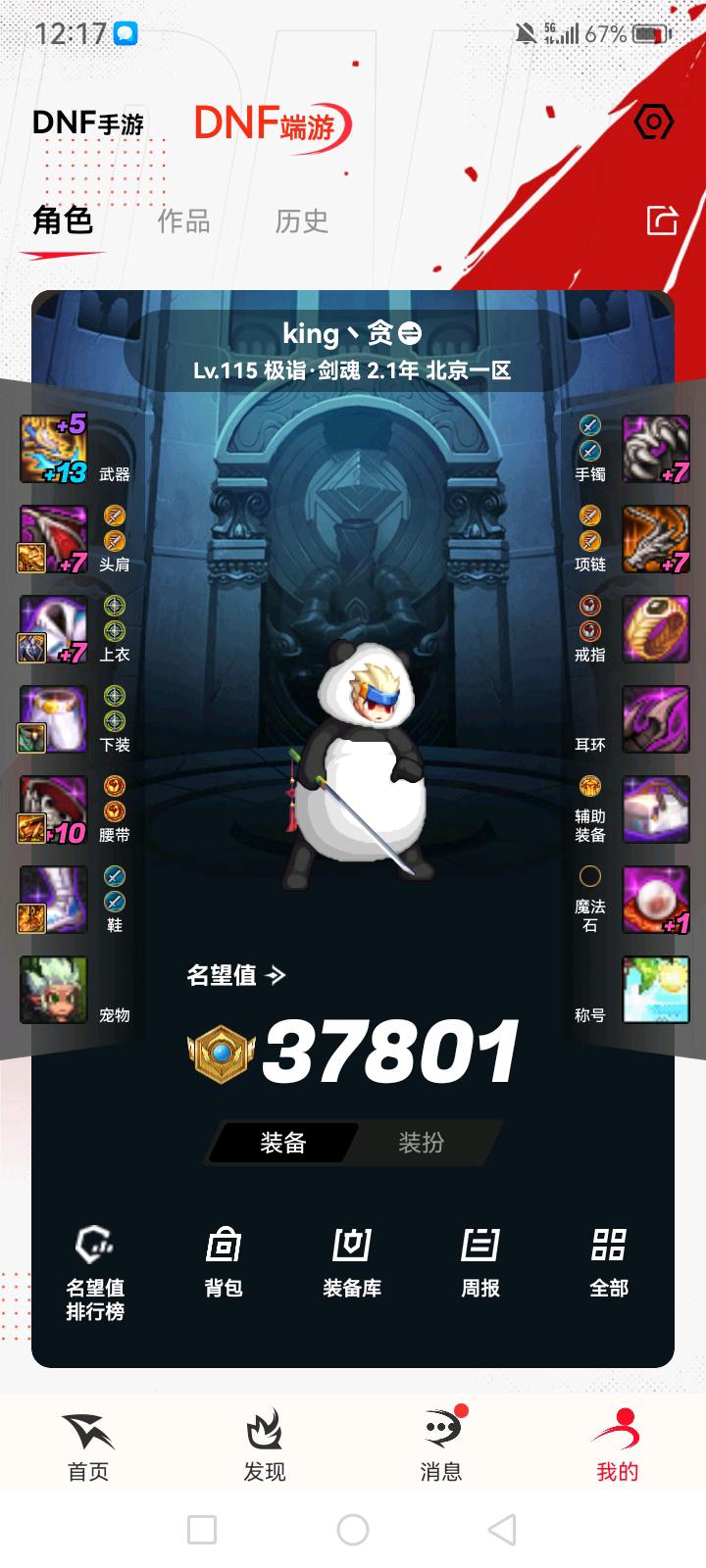Open 名望值 details arrow
This screenshot has height=1568, width=706.
[277, 975]
